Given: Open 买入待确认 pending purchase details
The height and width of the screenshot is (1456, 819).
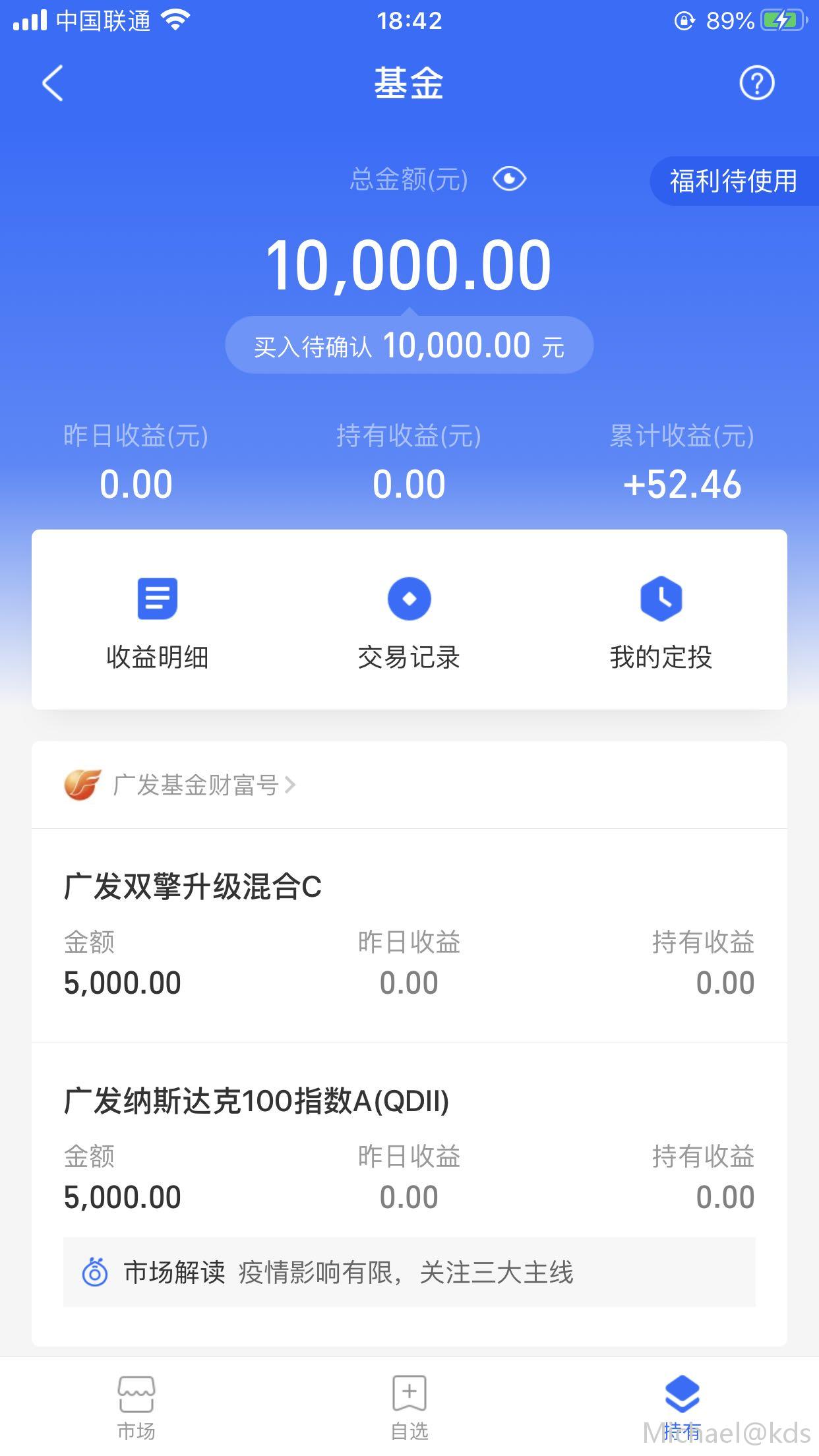Looking at the screenshot, I should 409,344.
